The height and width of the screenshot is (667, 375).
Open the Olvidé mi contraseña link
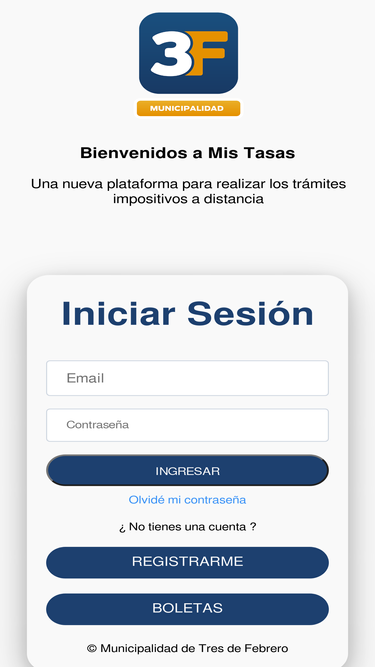[x=188, y=499]
